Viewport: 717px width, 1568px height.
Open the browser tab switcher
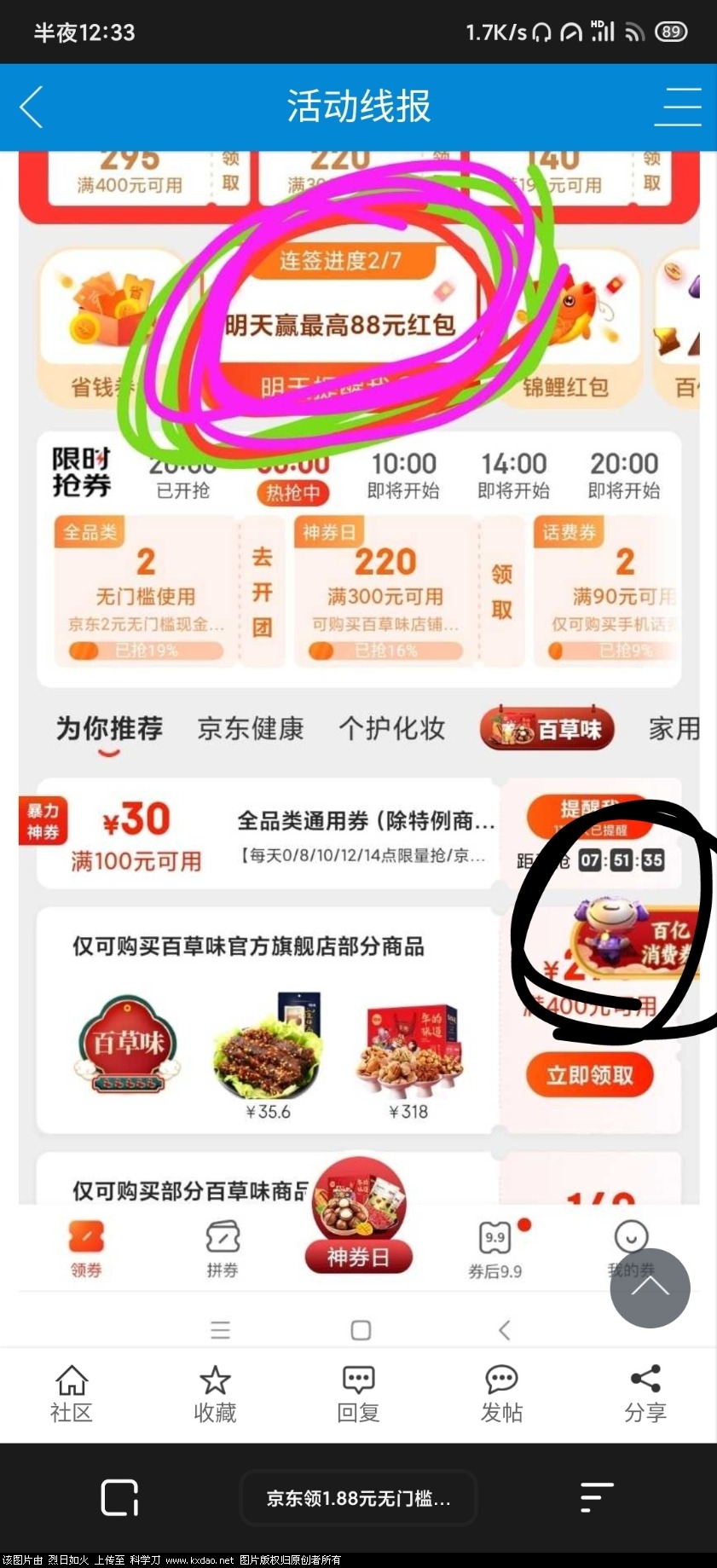[119, 1497]
